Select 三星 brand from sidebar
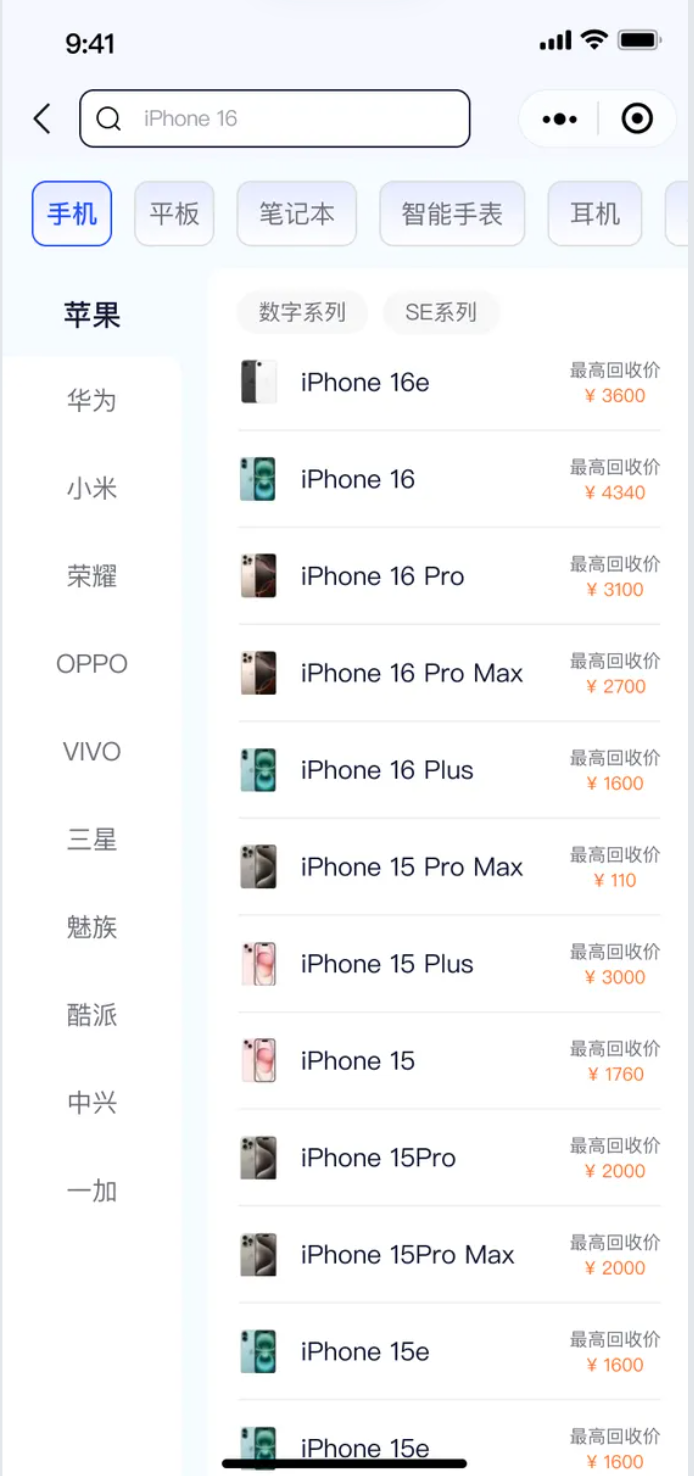This screenshot has height=1476, width=694. 92,840
